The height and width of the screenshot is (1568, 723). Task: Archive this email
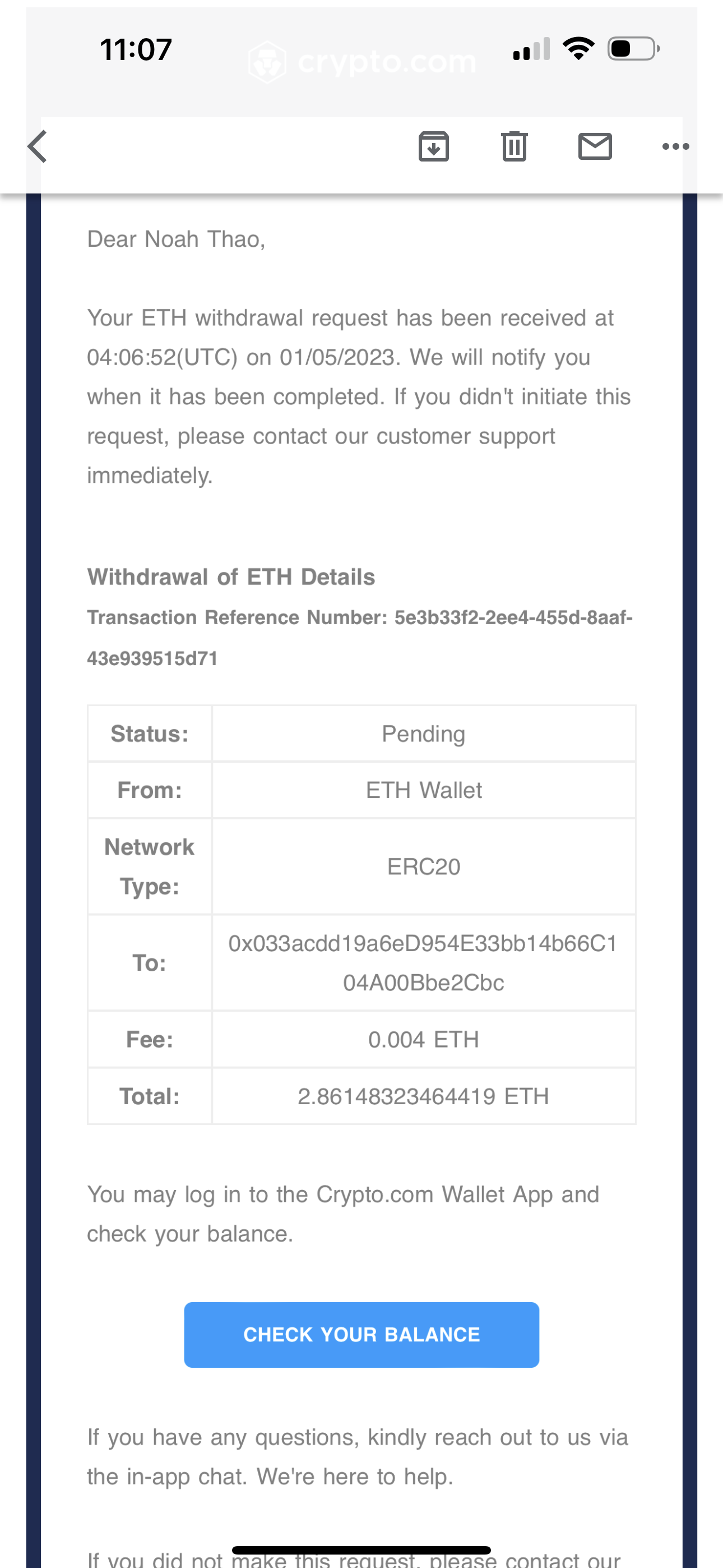[433, 147]
